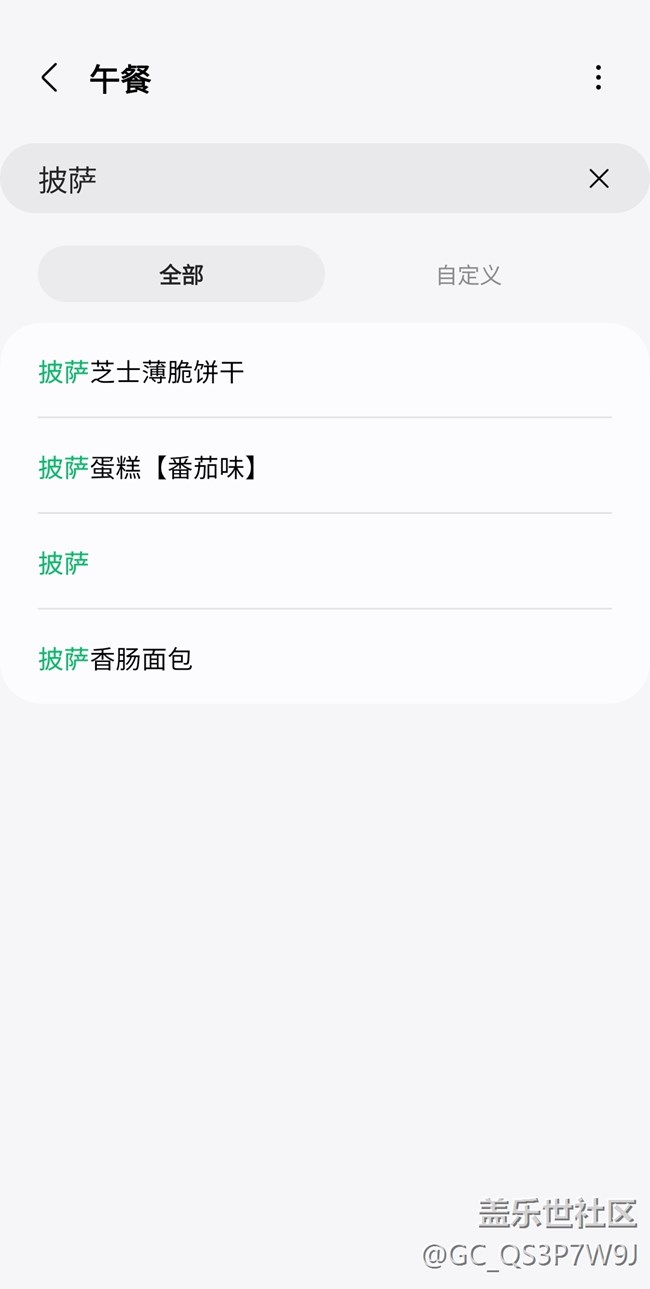Go back from the 午餐 screen

click(x=49, y=78)
